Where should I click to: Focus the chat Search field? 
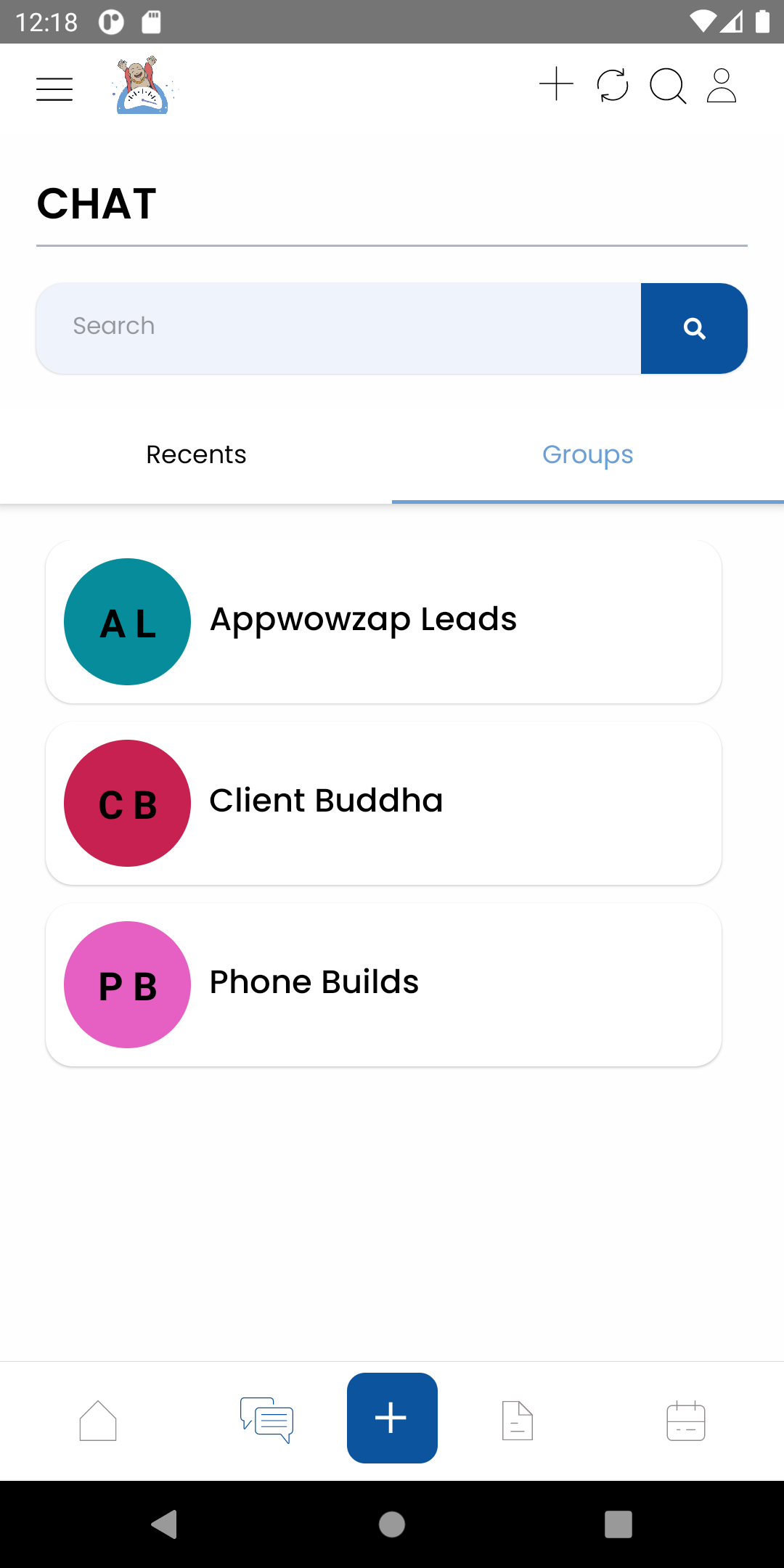(x=338, y=328)
